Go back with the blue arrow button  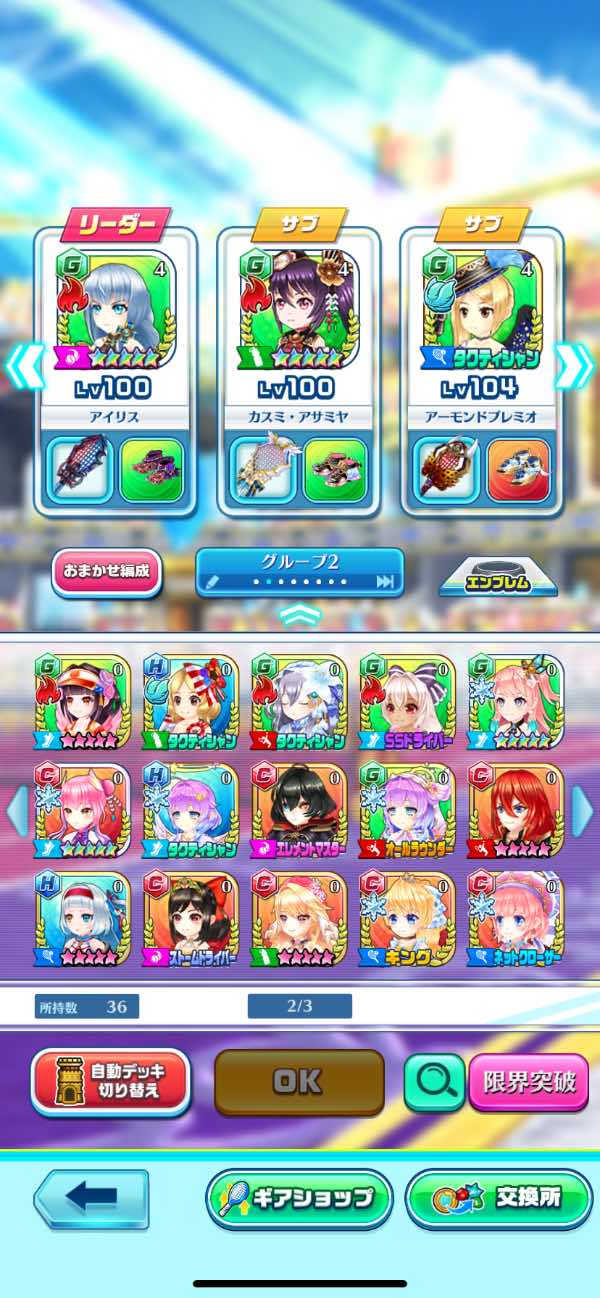click(x=91, y=1197)
